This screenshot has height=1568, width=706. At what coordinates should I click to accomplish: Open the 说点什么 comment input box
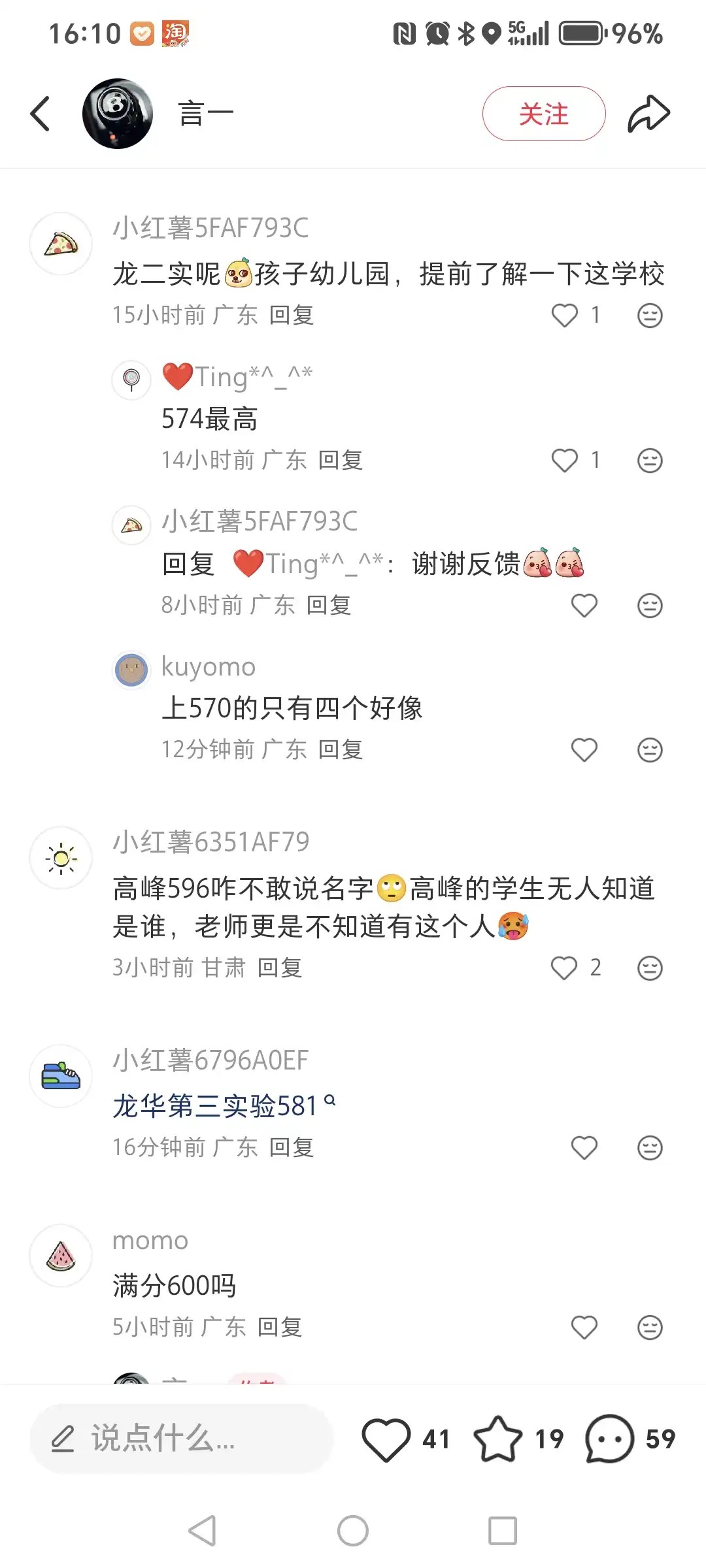click(x=182, y=1439)
